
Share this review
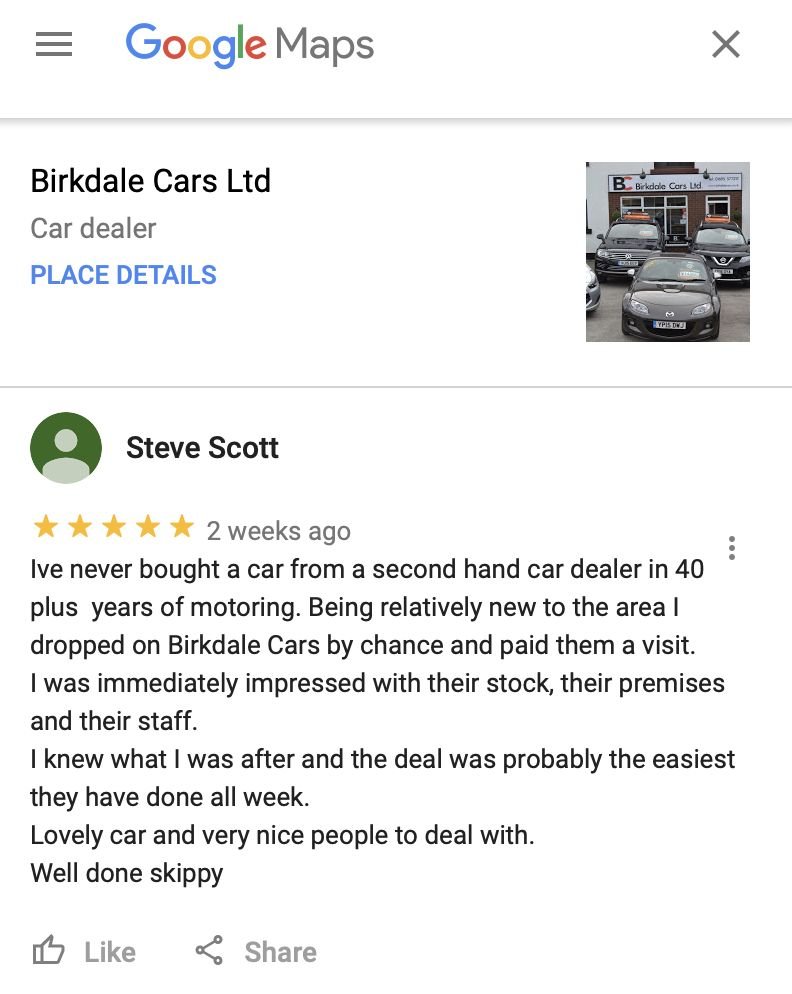[x=256, y=951]
